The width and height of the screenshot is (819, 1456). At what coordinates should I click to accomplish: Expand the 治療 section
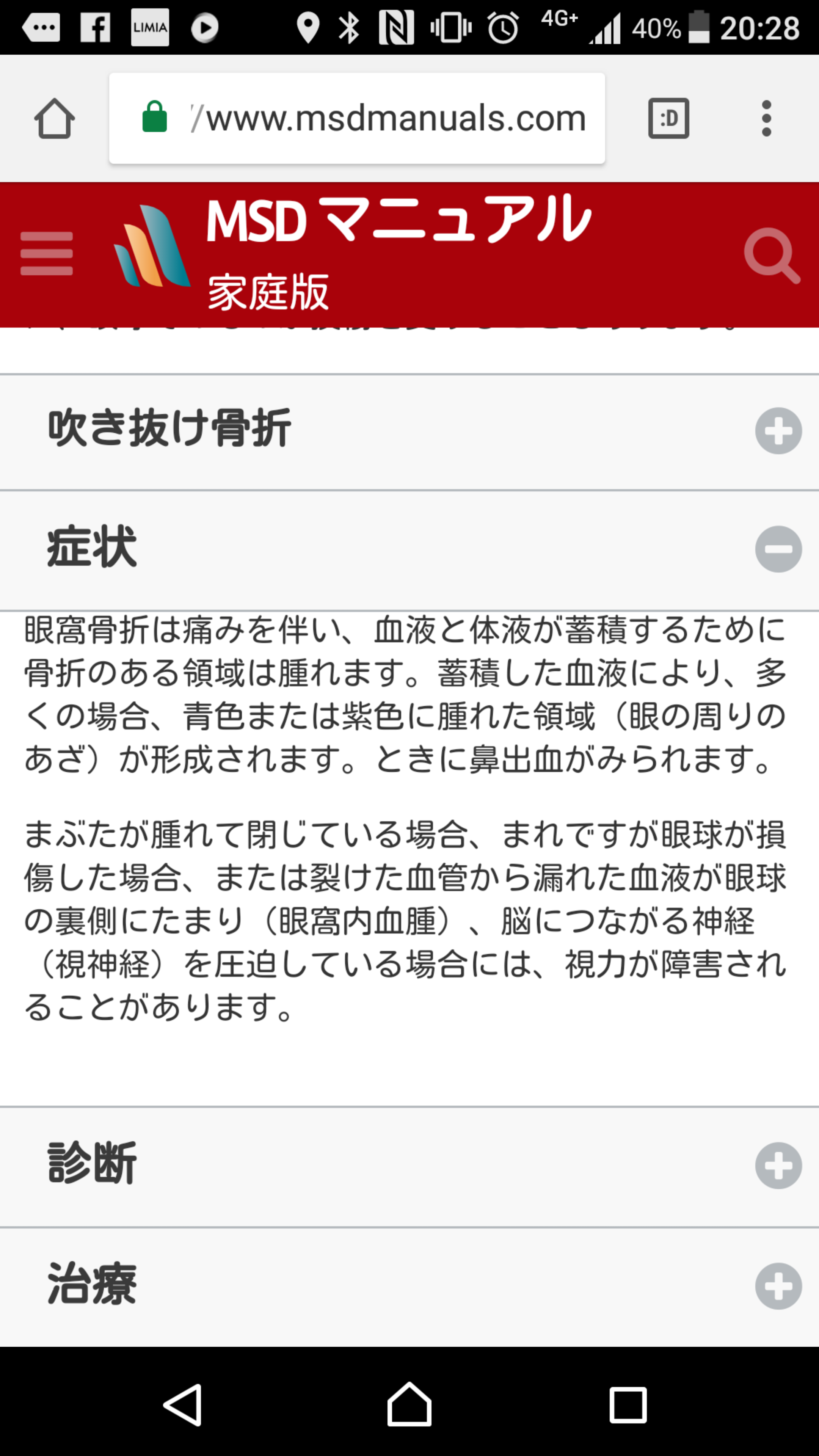click(778, 1286)
